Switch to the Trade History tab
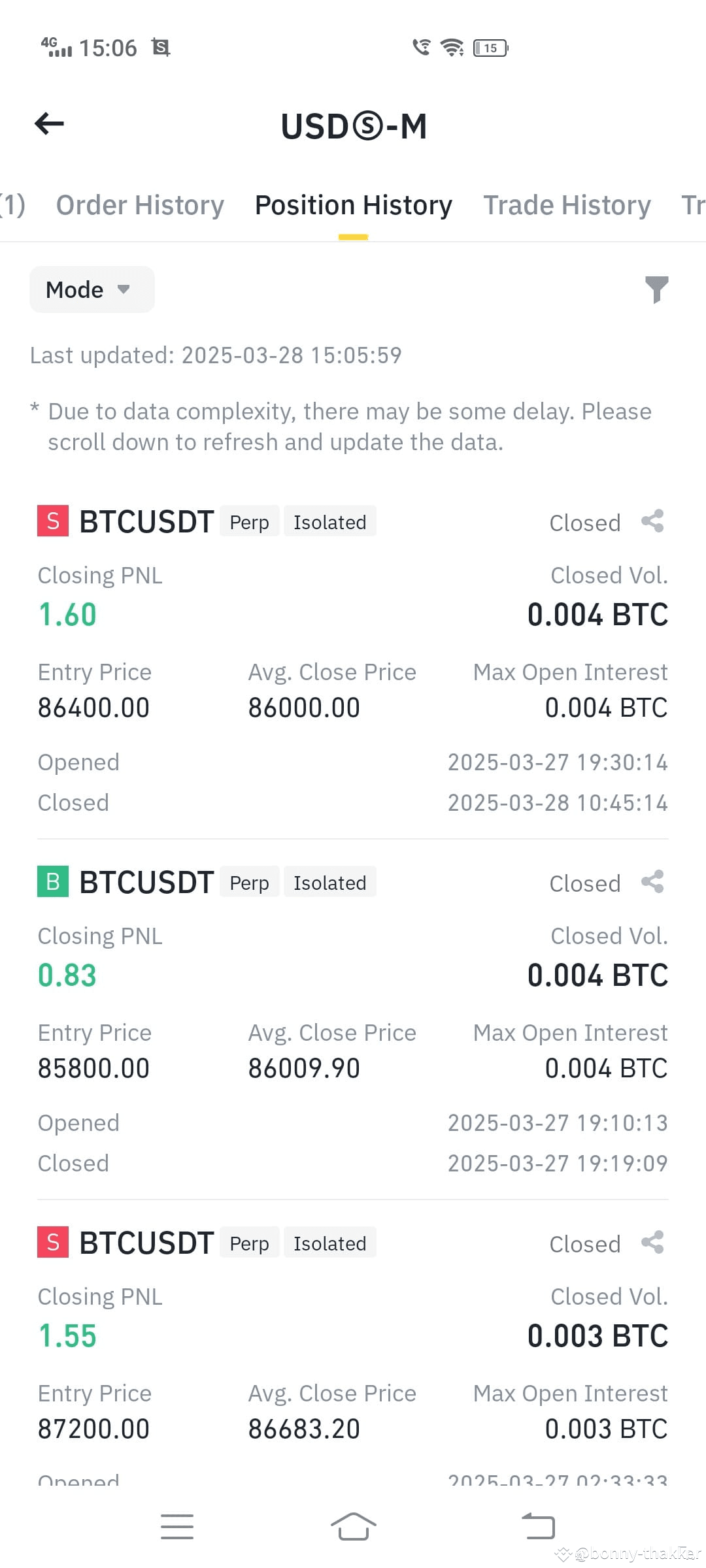The height and width of the screenshot is (1568, 706). click(565, 204)
